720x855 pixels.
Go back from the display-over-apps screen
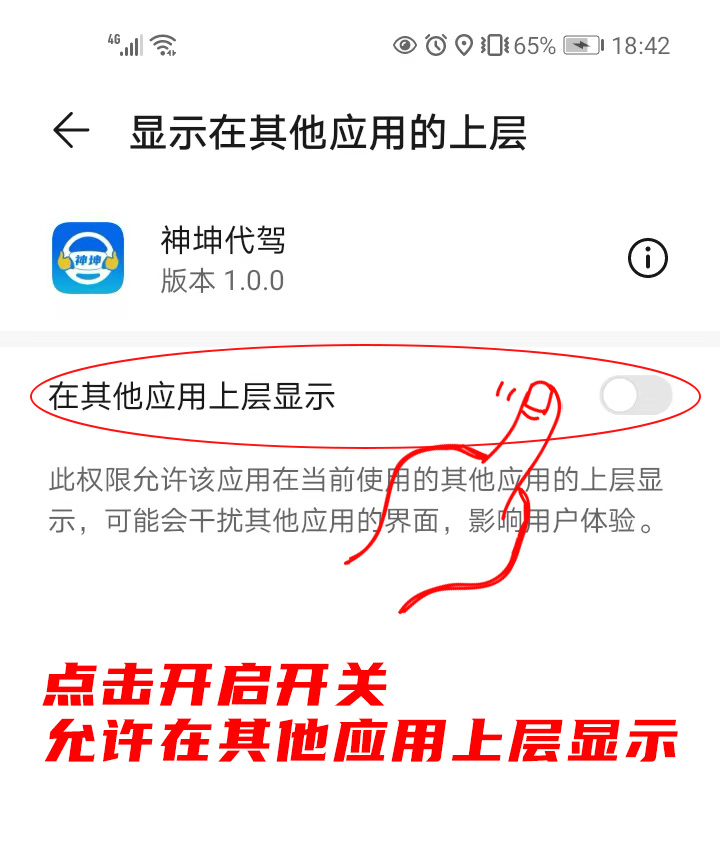point(71,131)
